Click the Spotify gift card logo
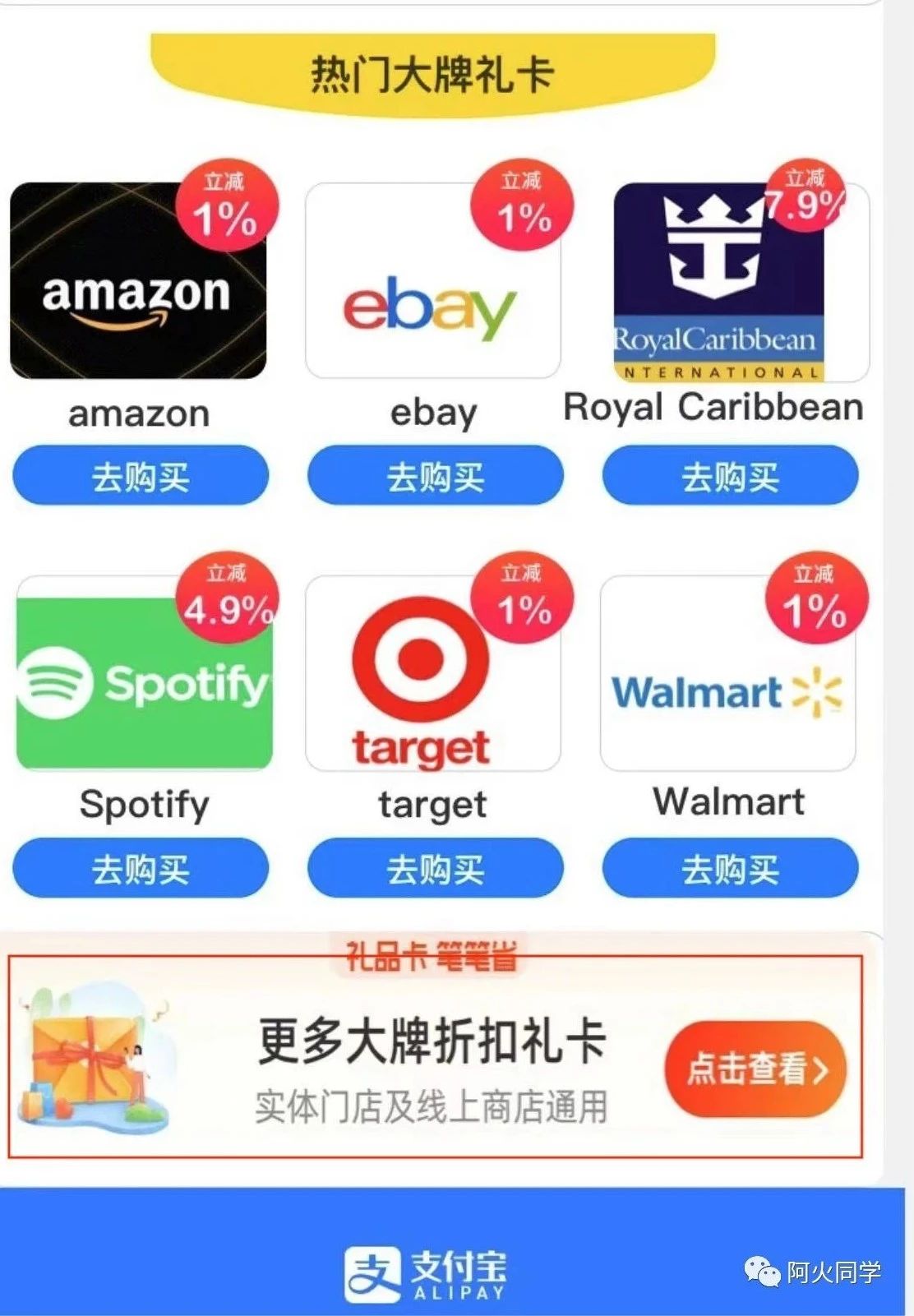Image resolution: width=914 pixels, height=1316 pixels. click(x=144, y=682)
